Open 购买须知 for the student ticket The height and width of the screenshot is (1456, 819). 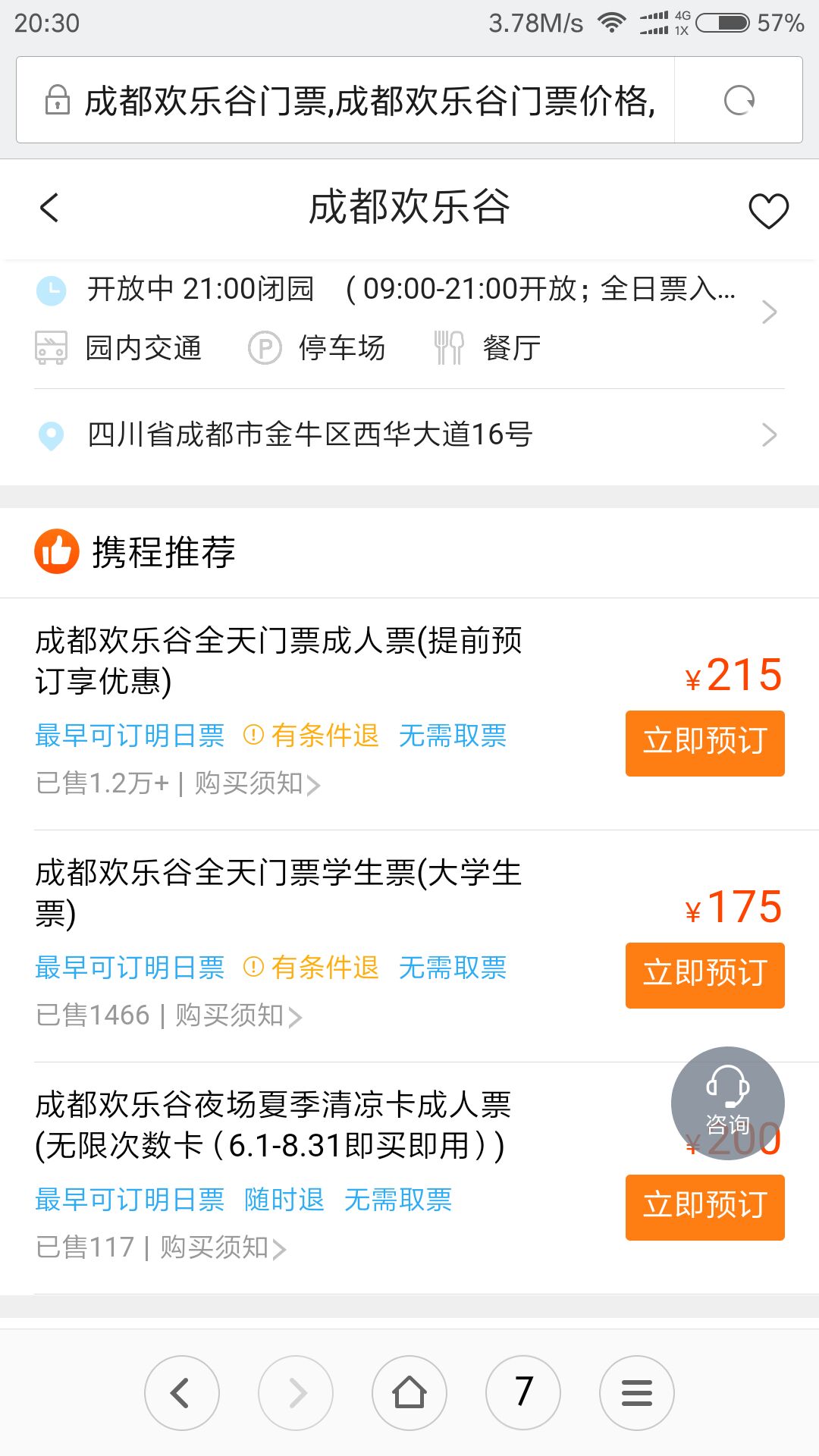coord(239,1015)
